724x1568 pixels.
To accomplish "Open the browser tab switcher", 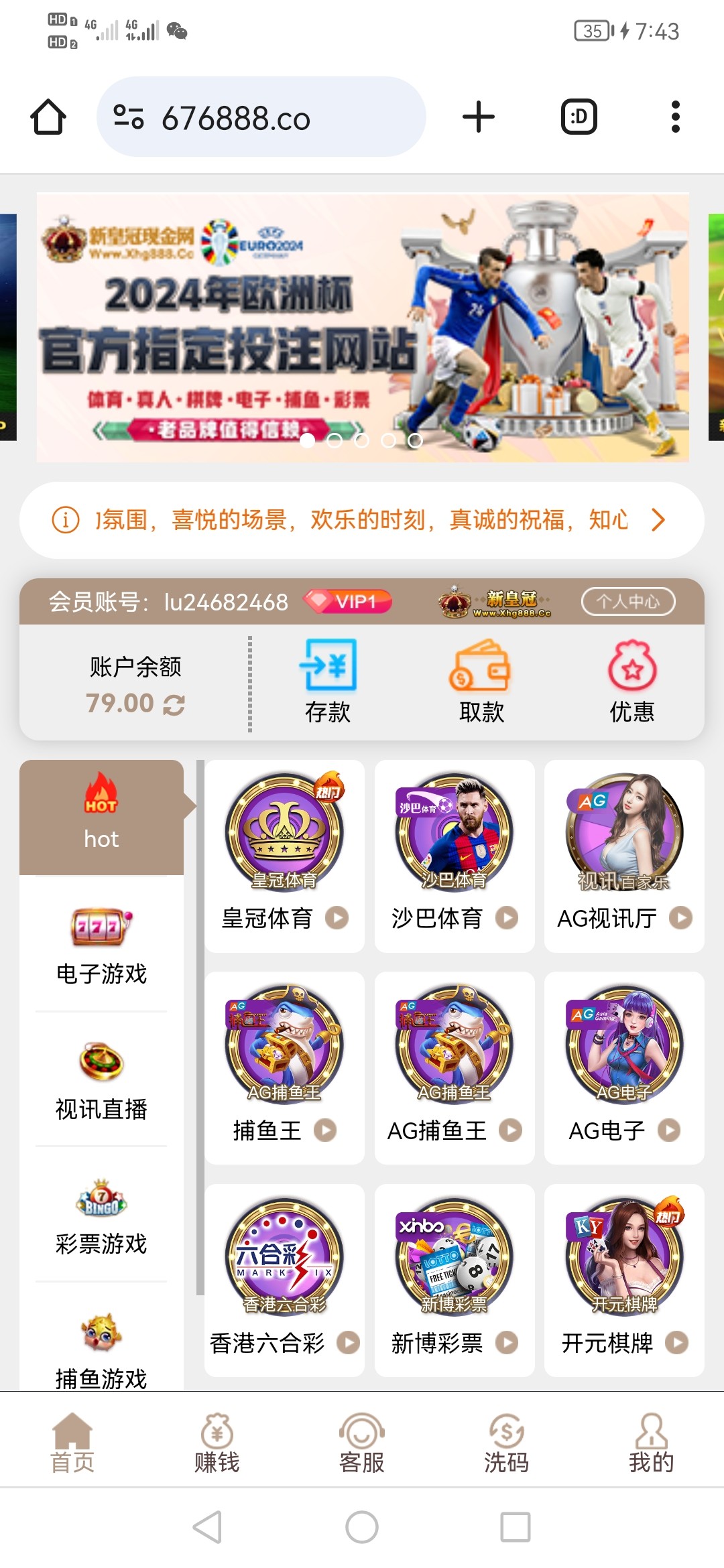I will pyautogui.click(x=579, y=117).
